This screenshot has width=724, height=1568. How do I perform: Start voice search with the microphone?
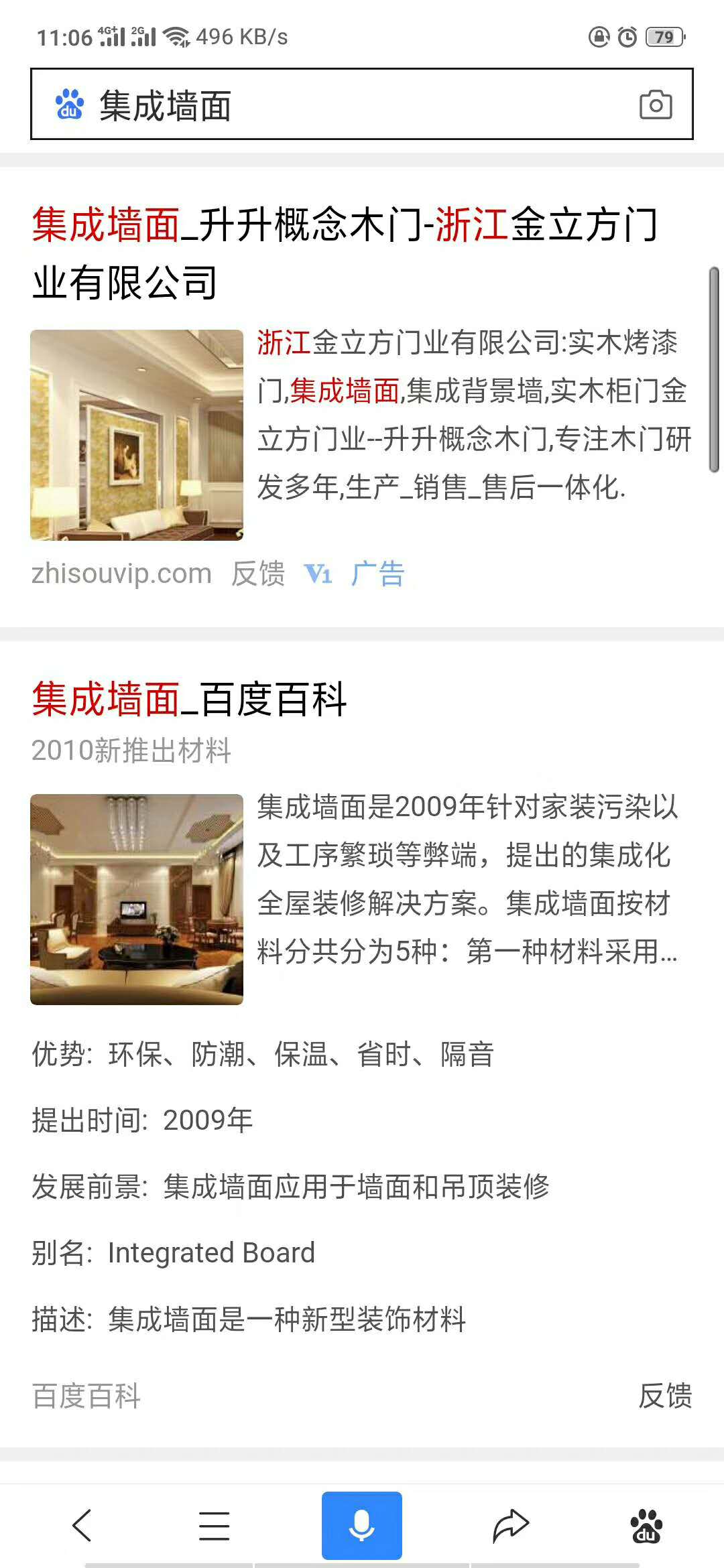coord(361,1525)
